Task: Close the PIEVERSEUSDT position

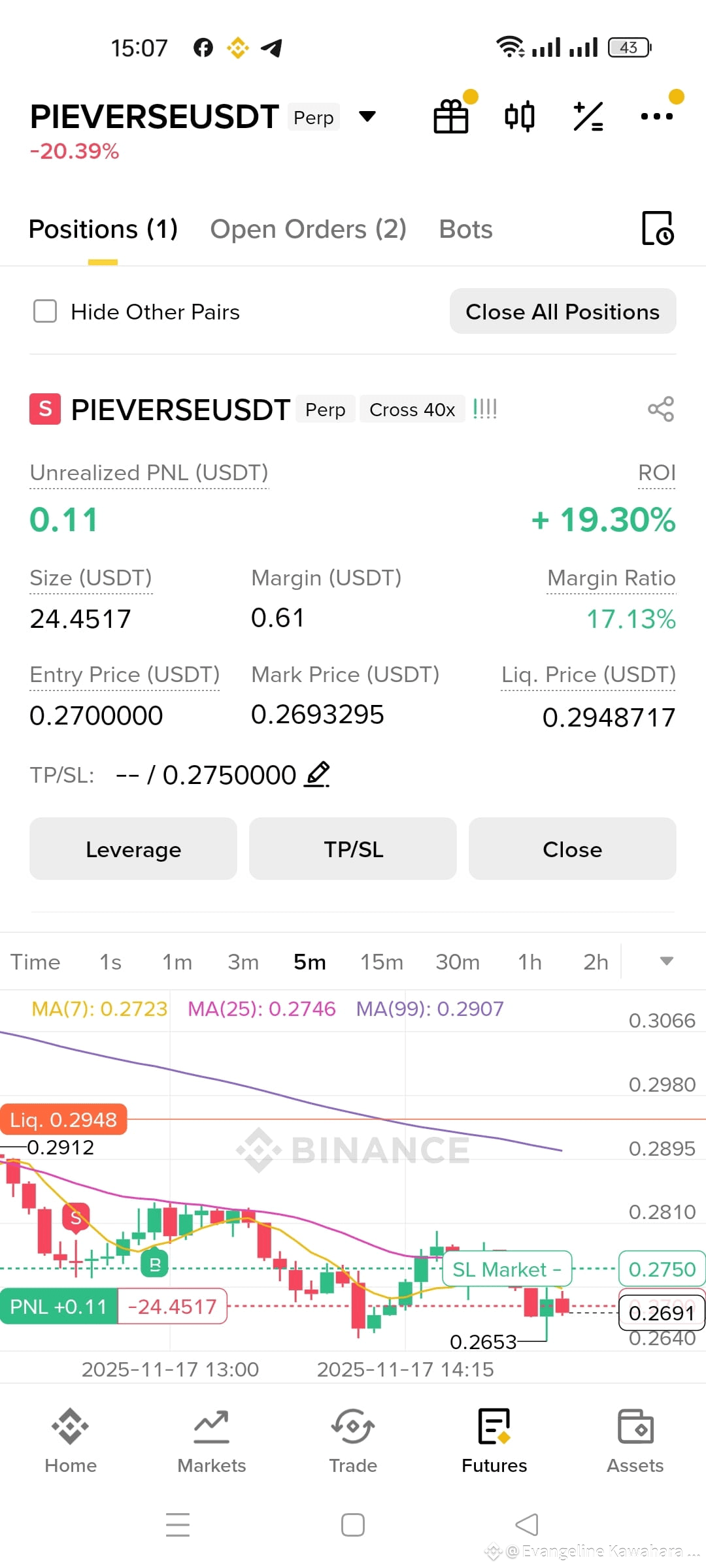Action: click(573, 849)
